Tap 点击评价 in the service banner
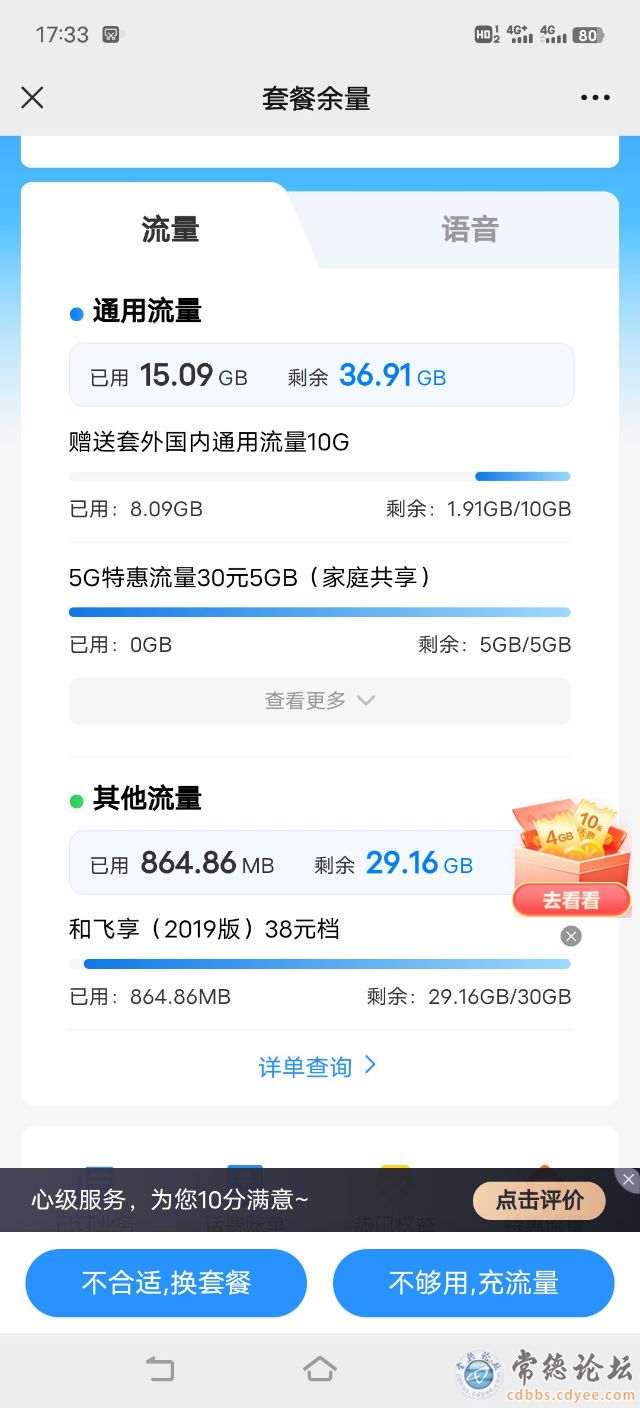This screenshot has height=1408, width=640. tap(538, 1200)
